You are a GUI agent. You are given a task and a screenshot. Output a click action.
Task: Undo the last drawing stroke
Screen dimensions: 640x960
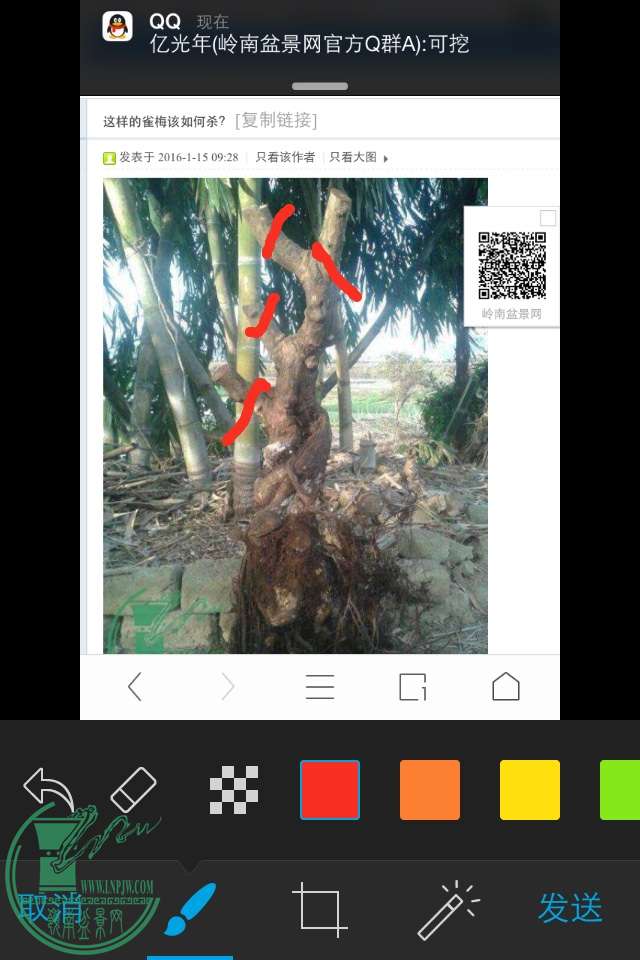pyautogui.click(x=48, y=790)
